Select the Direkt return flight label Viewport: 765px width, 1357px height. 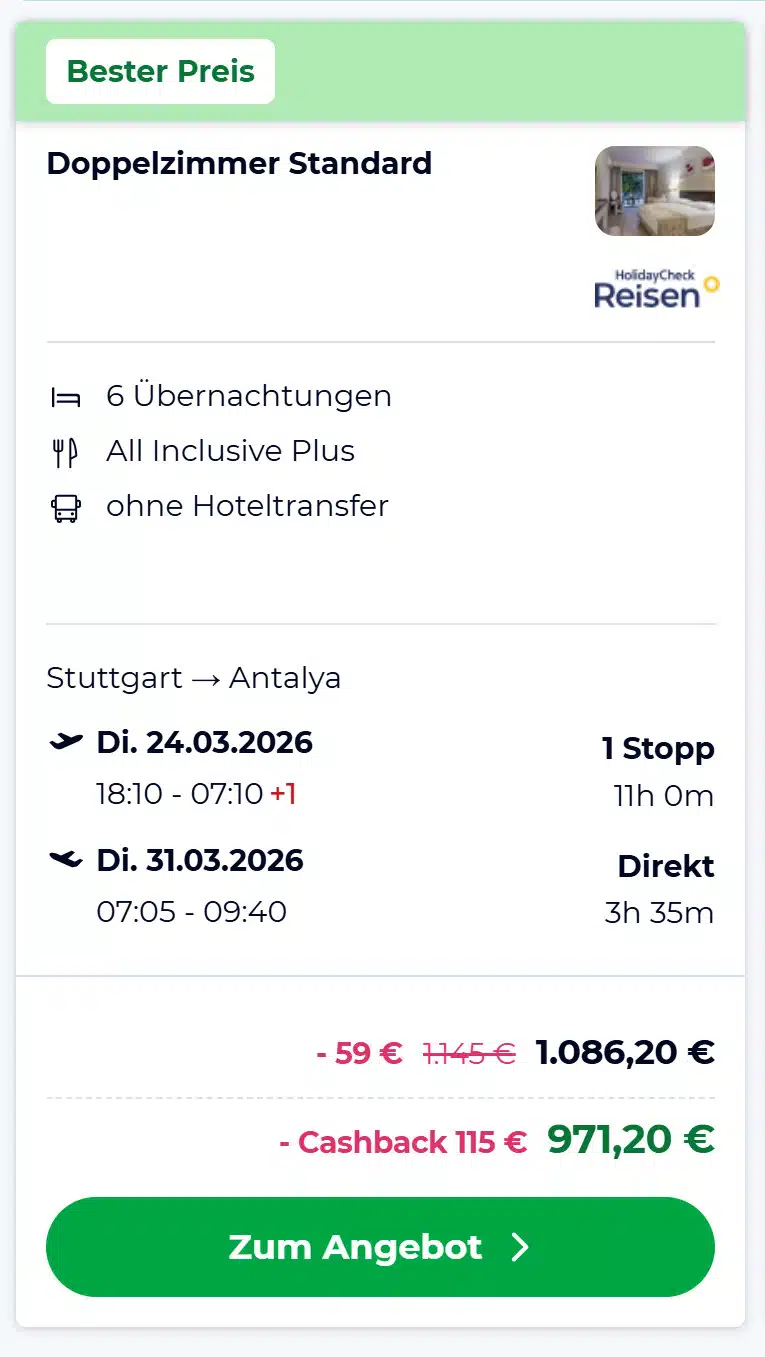[667, 866]
